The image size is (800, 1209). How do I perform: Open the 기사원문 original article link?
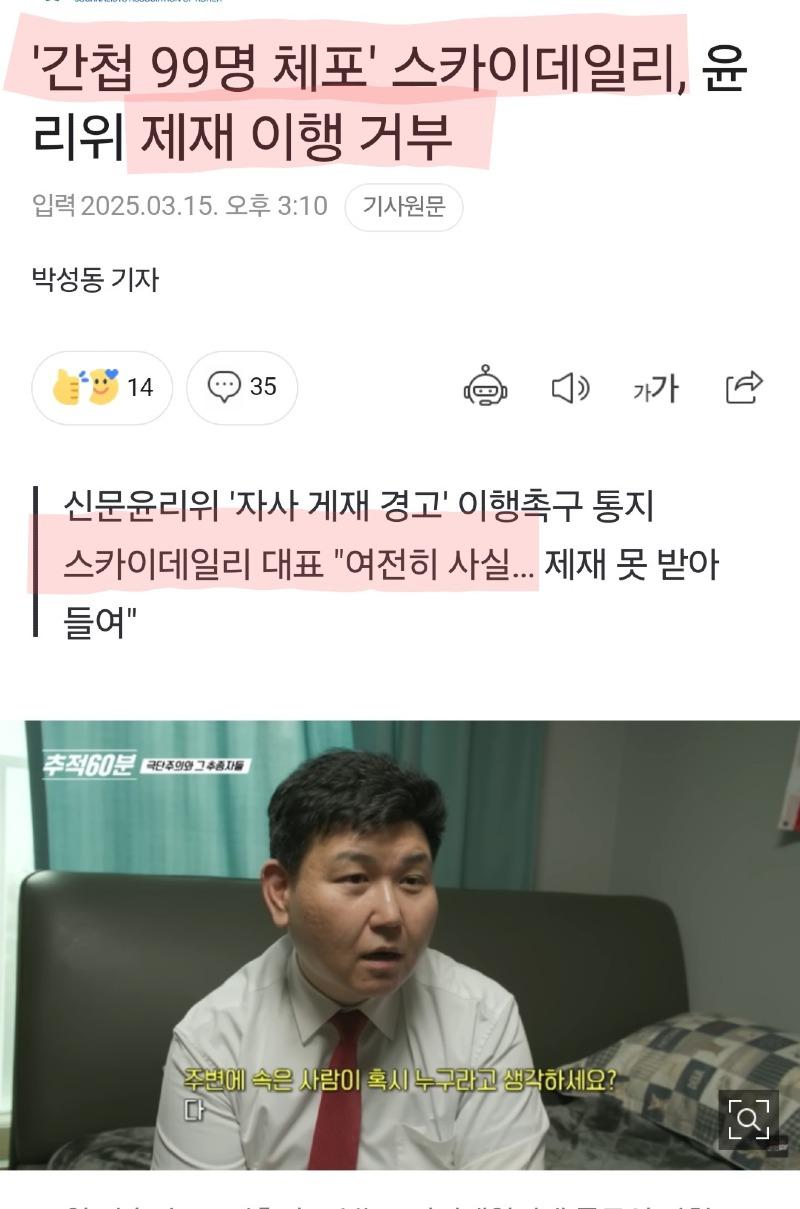[x=403, y=207]
